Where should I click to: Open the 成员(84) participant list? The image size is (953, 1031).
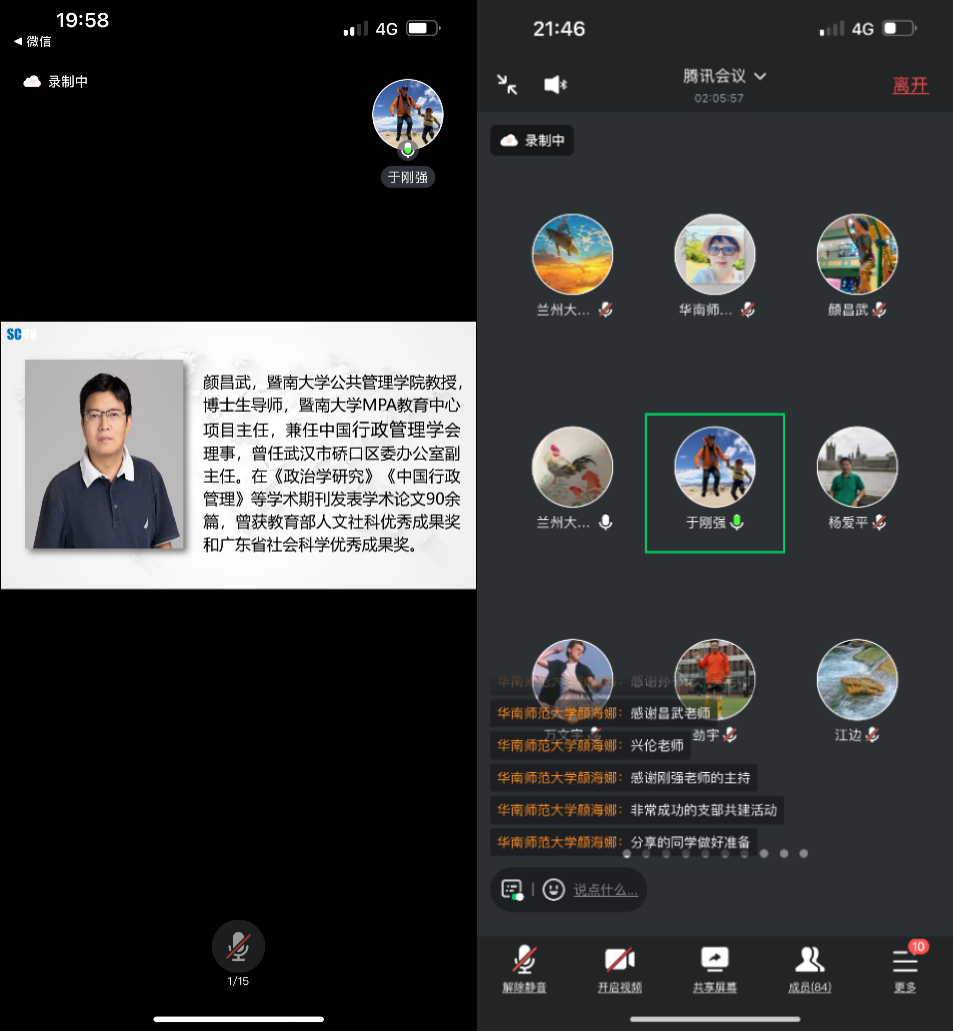tap(809, 967)
